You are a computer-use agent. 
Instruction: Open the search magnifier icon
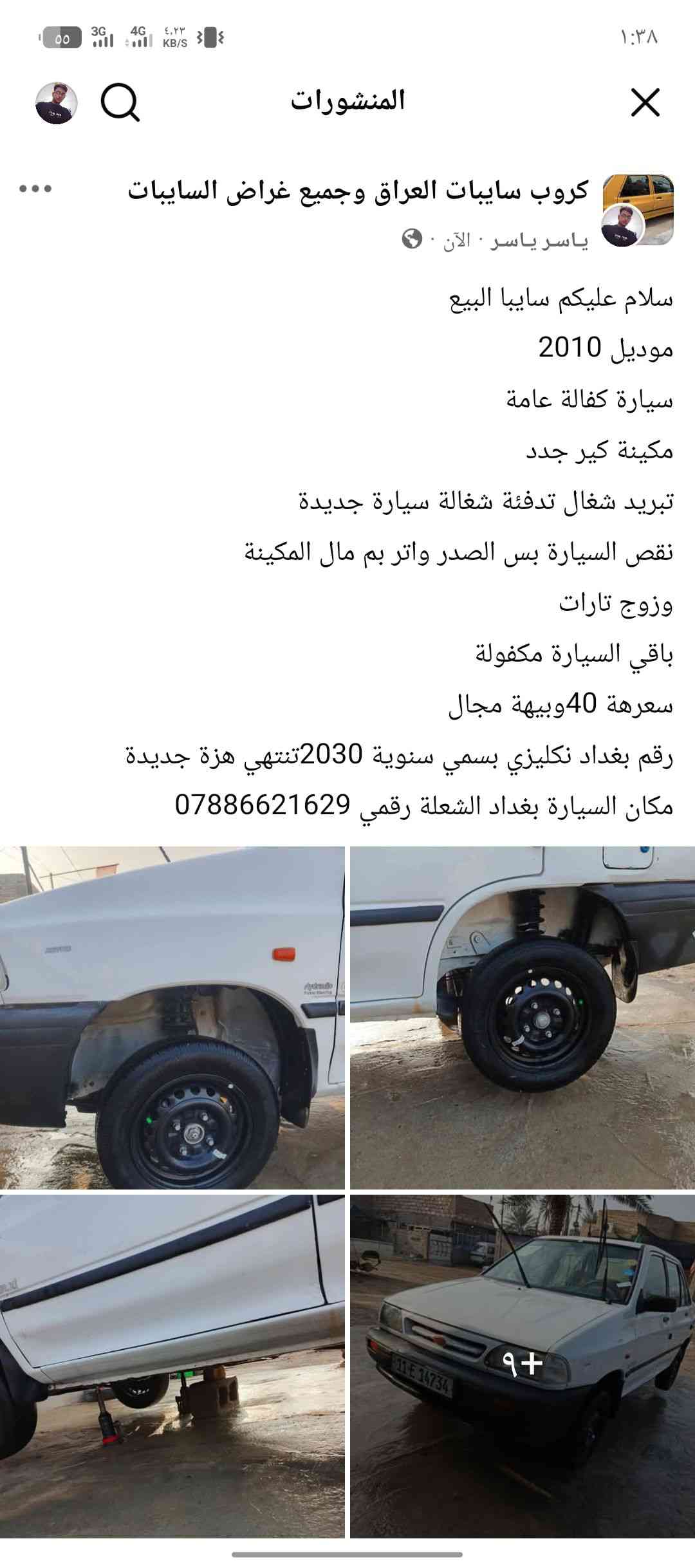(x=120, y=103)
